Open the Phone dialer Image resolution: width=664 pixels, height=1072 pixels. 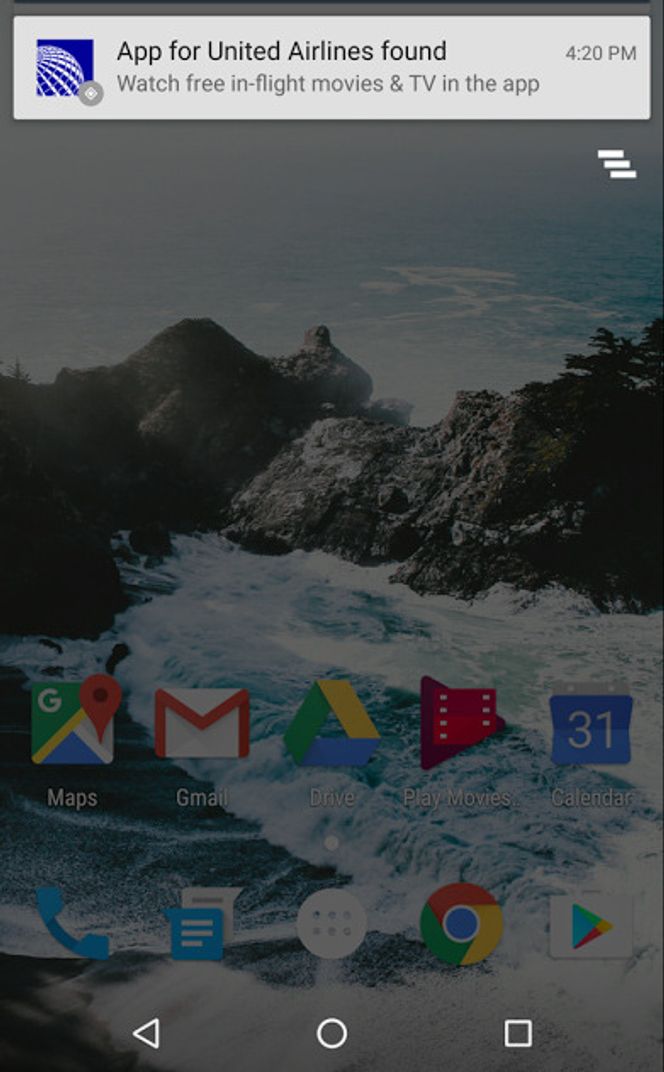[x=72, y=924]
